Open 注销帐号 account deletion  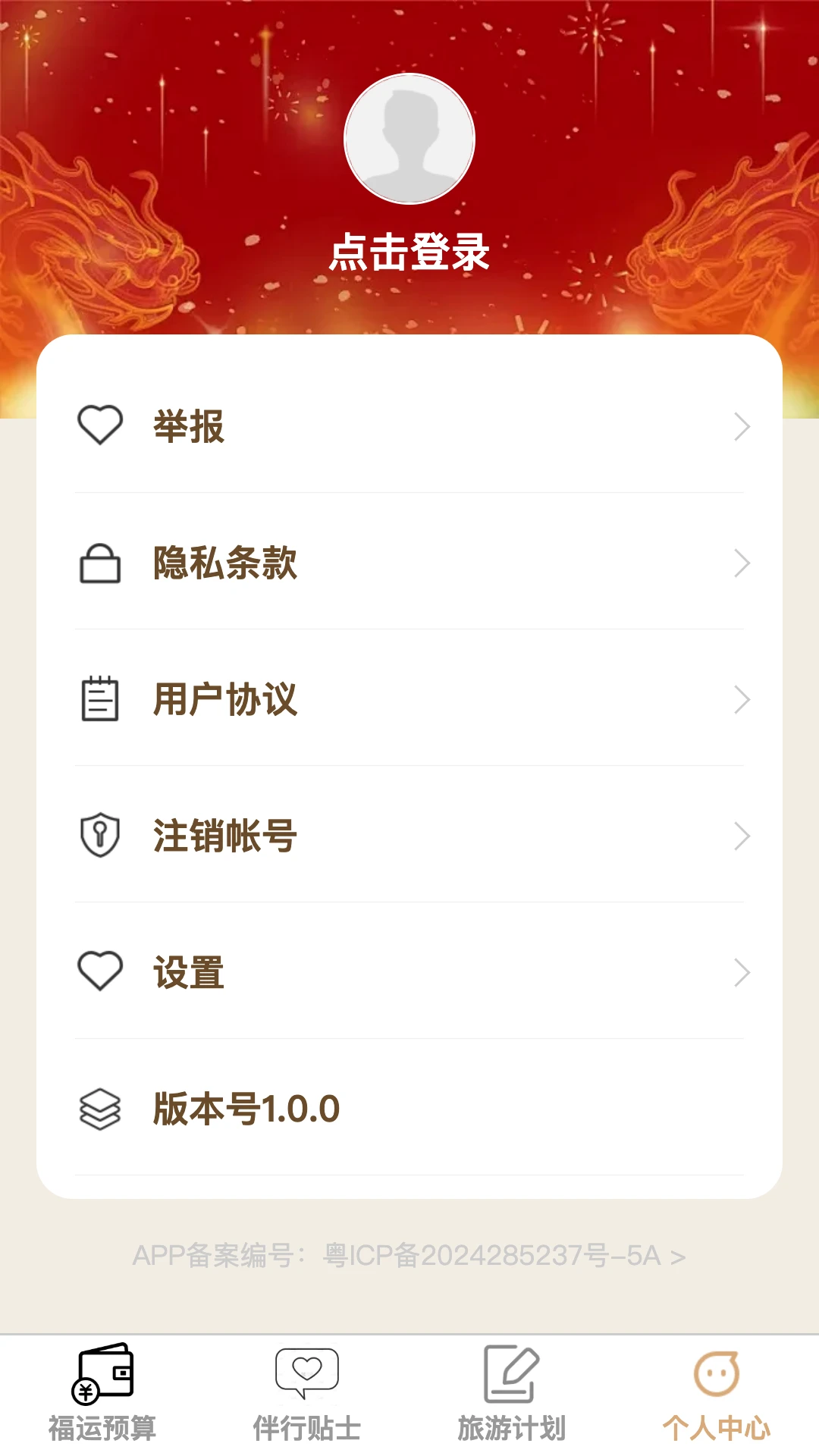[409, 836]
